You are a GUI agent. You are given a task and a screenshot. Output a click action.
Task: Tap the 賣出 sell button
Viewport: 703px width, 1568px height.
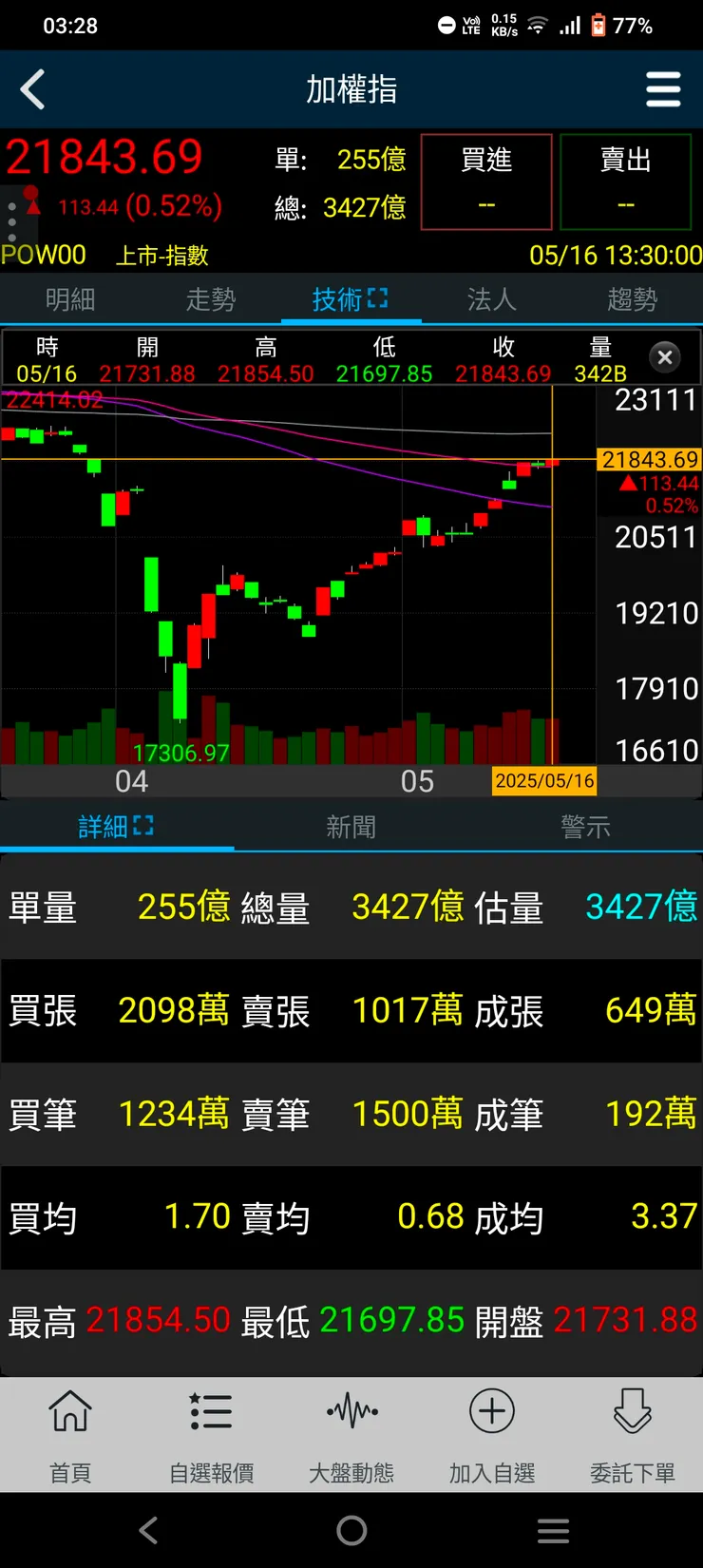click(625, 182)
